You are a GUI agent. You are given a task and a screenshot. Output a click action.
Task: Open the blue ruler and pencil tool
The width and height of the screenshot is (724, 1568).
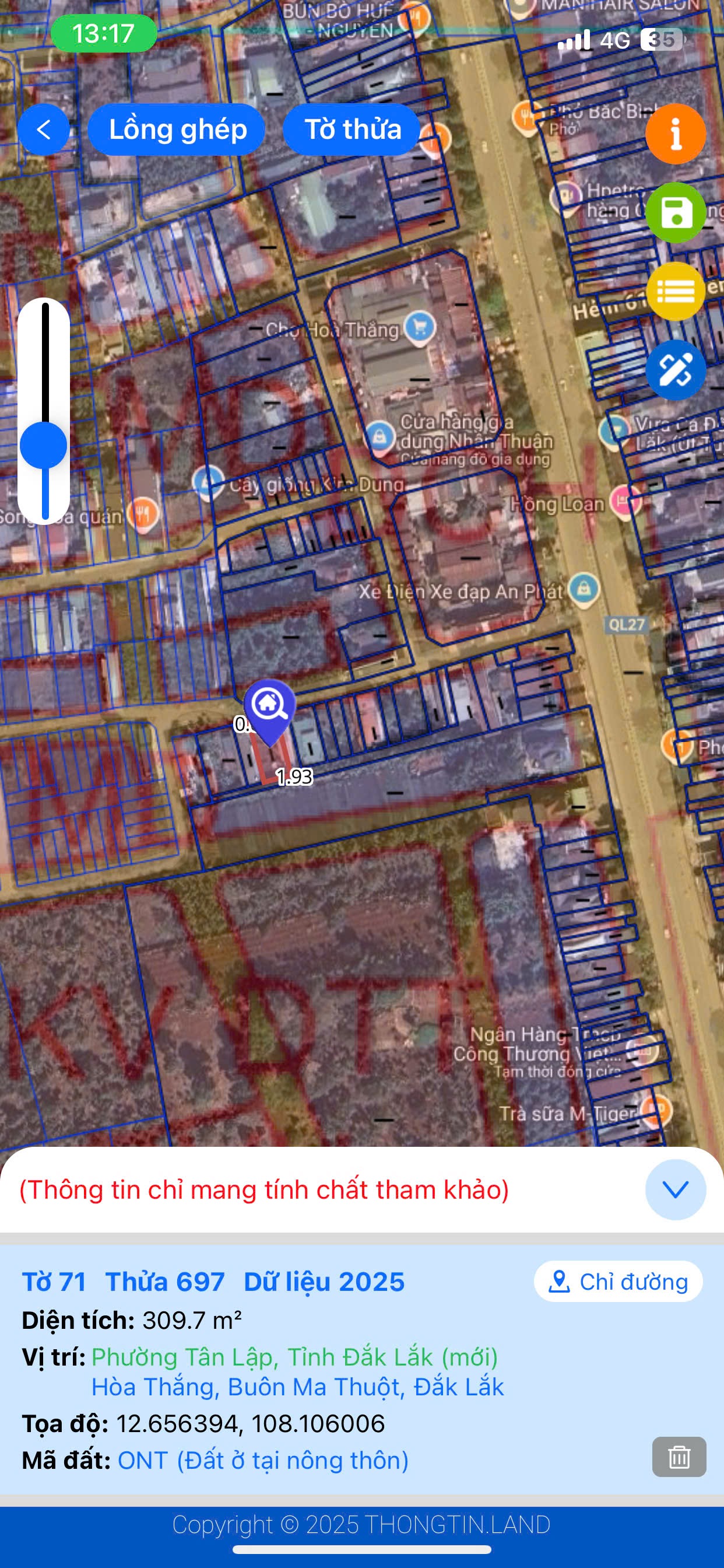(x=676, y=369)
